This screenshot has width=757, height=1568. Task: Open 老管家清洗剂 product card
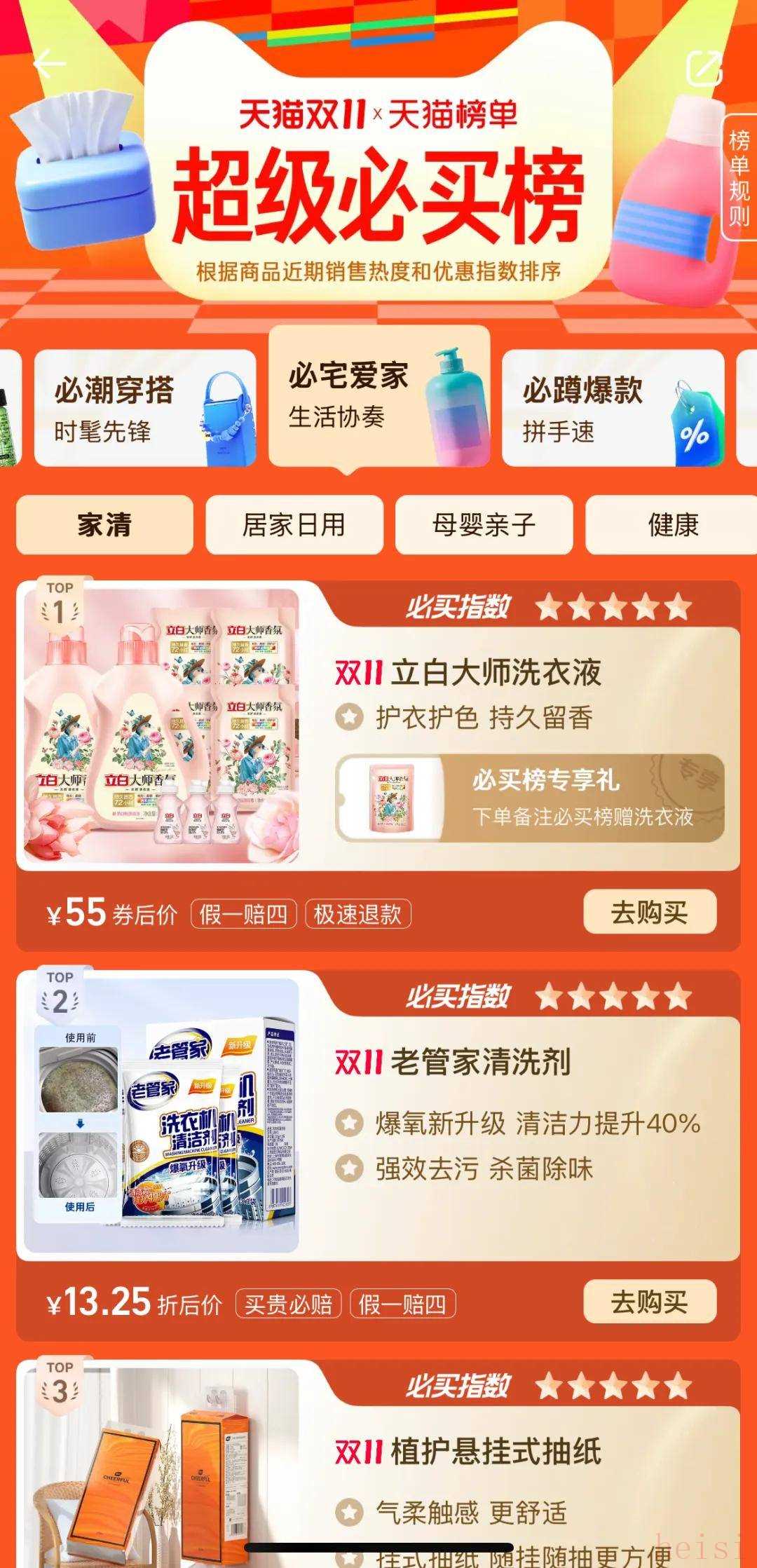(479, 1062)
